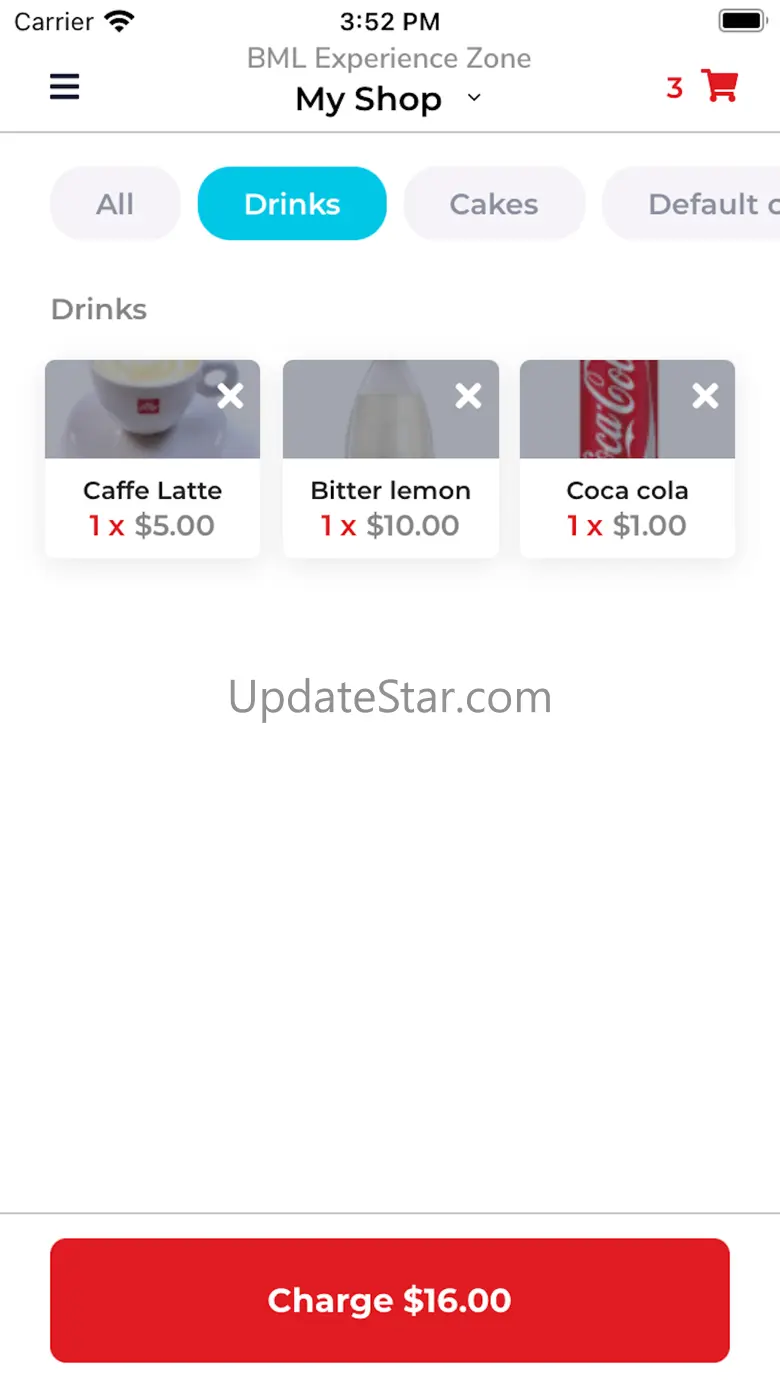Remove Coca cola from the order
This screenshot has width=780, height=1387.
[705, 396]
